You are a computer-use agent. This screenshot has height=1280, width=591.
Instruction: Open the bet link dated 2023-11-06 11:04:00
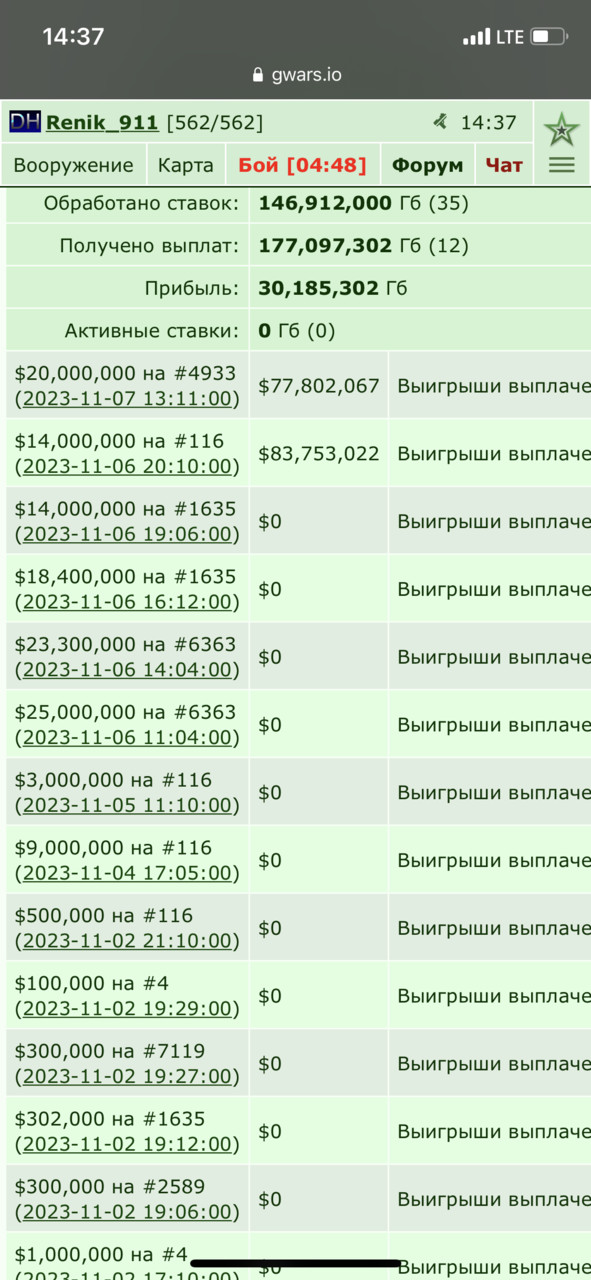[x=128, y=738]
